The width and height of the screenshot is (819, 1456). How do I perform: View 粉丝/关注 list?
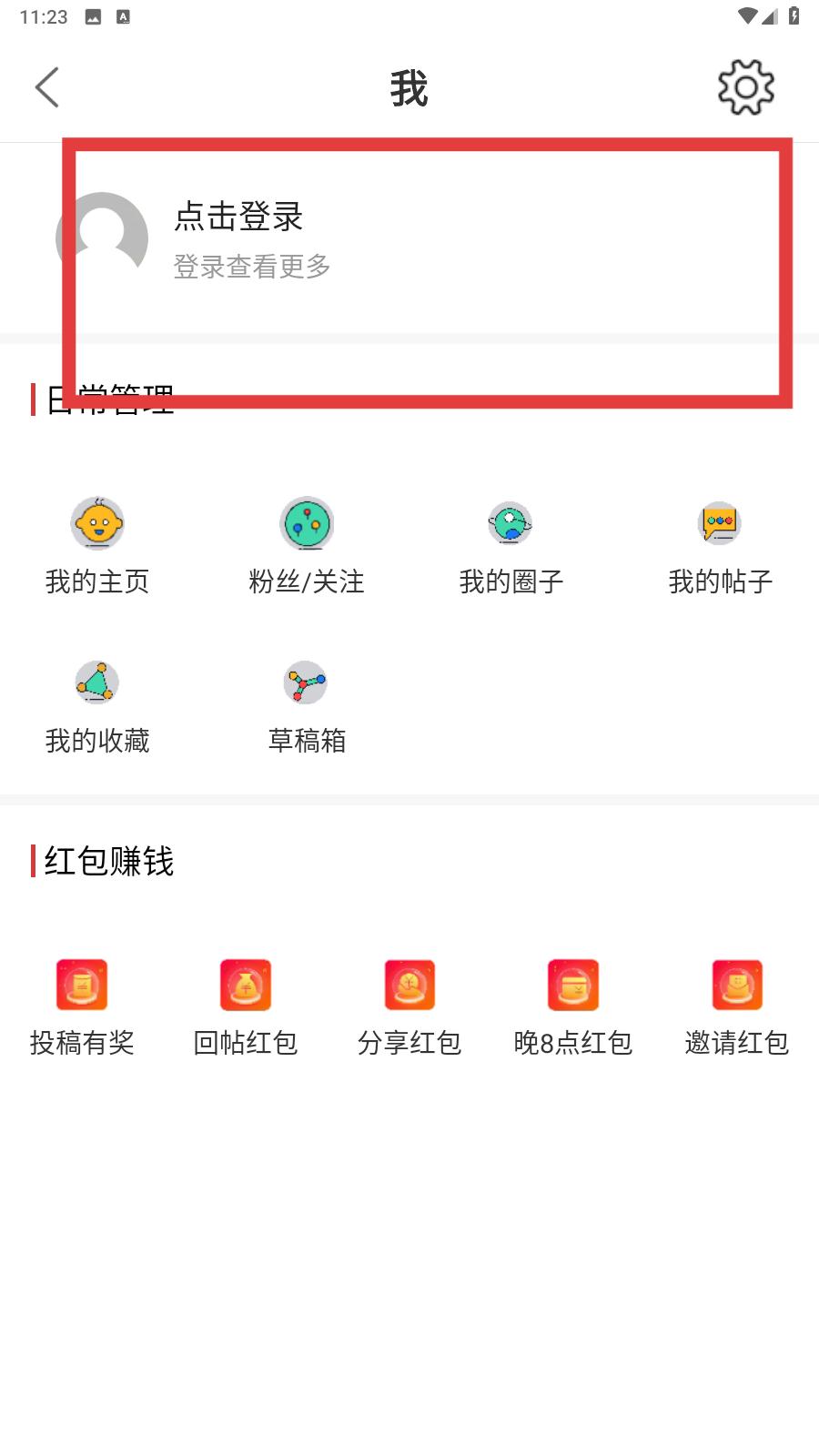coord(307,544)
